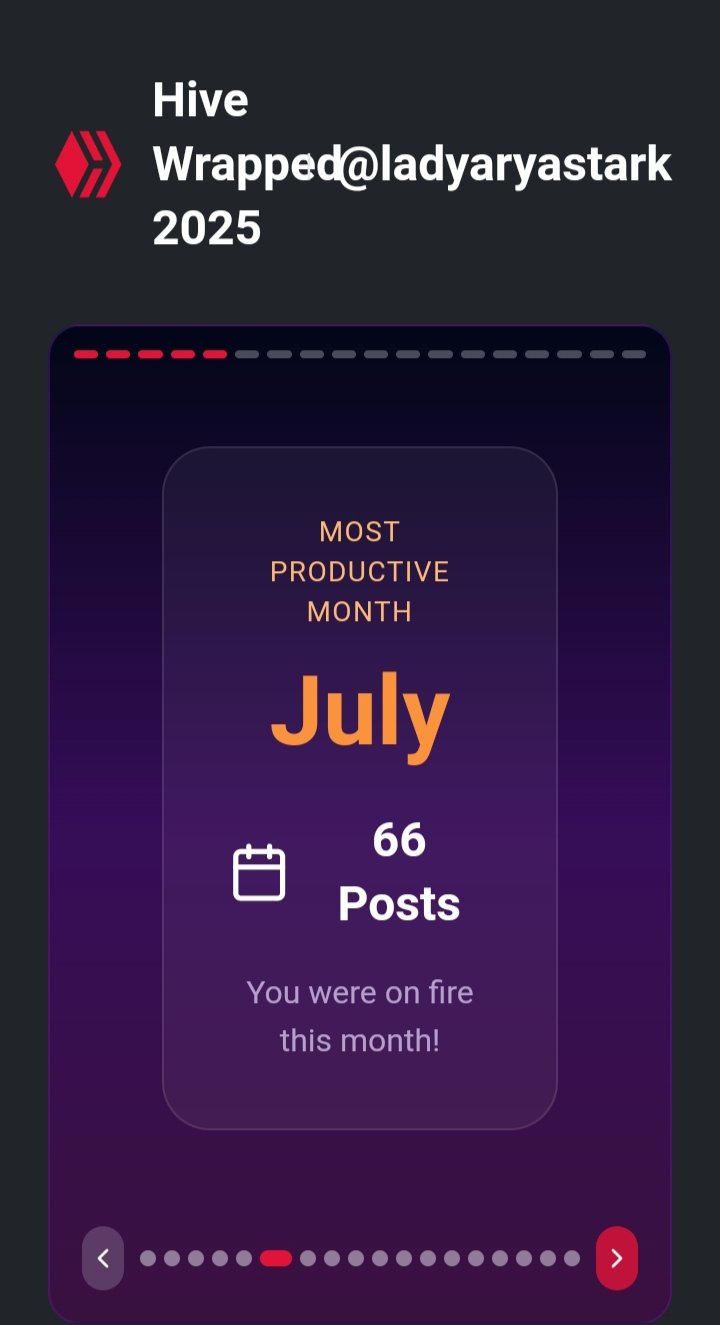
Task: Jump to the first slide using its dot
Action: 148,1258
